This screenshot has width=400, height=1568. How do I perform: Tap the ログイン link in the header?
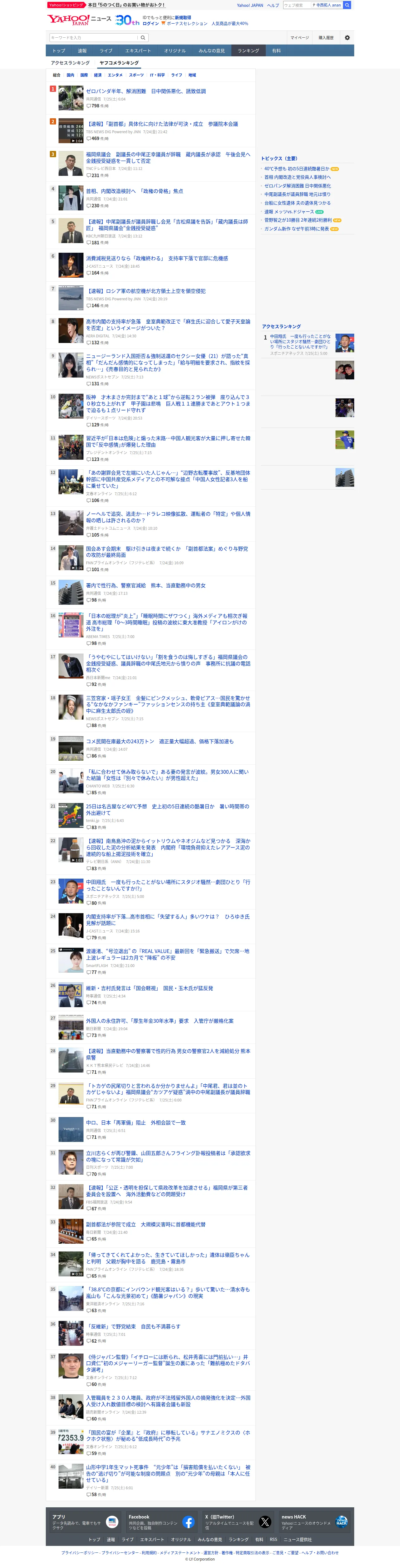coord(150,23)
